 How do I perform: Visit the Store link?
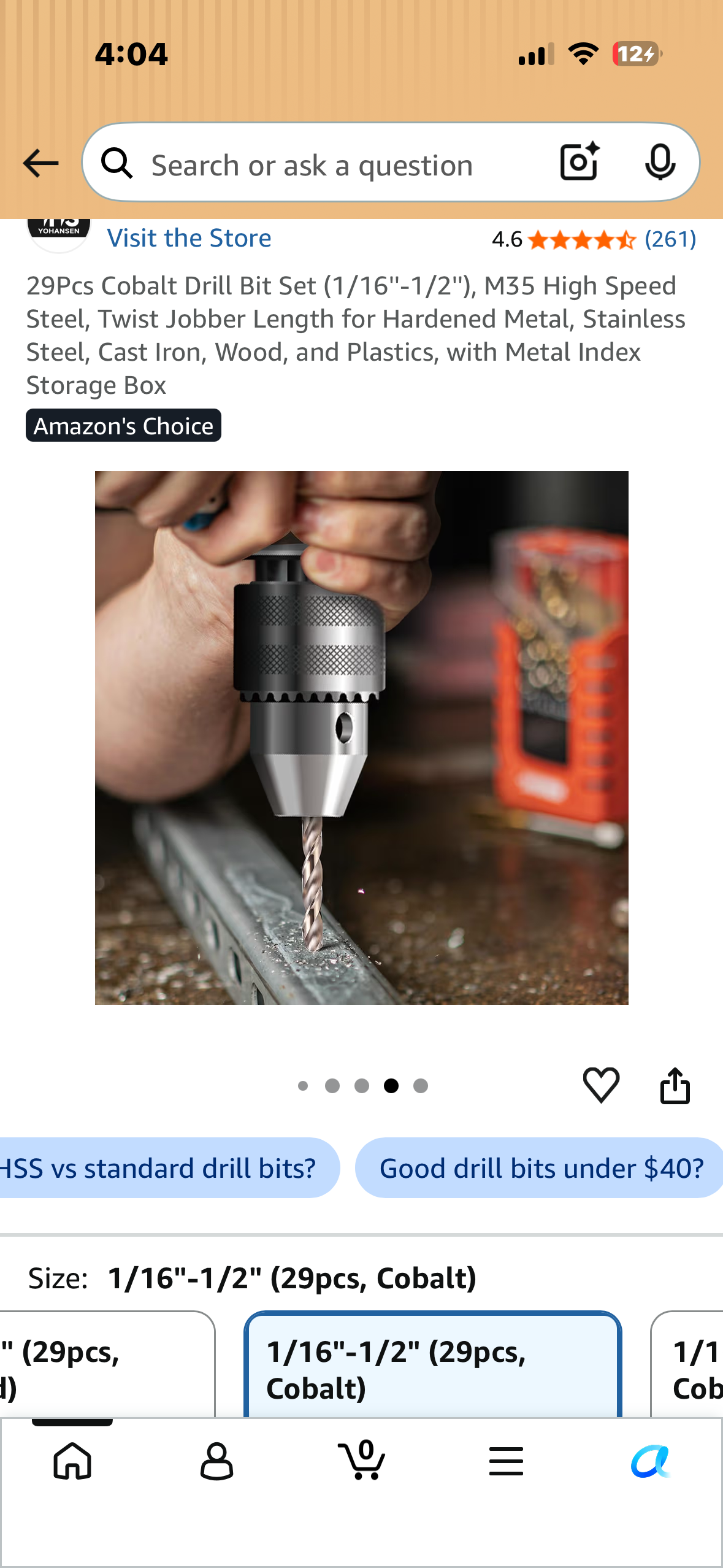tap(189, 238)
